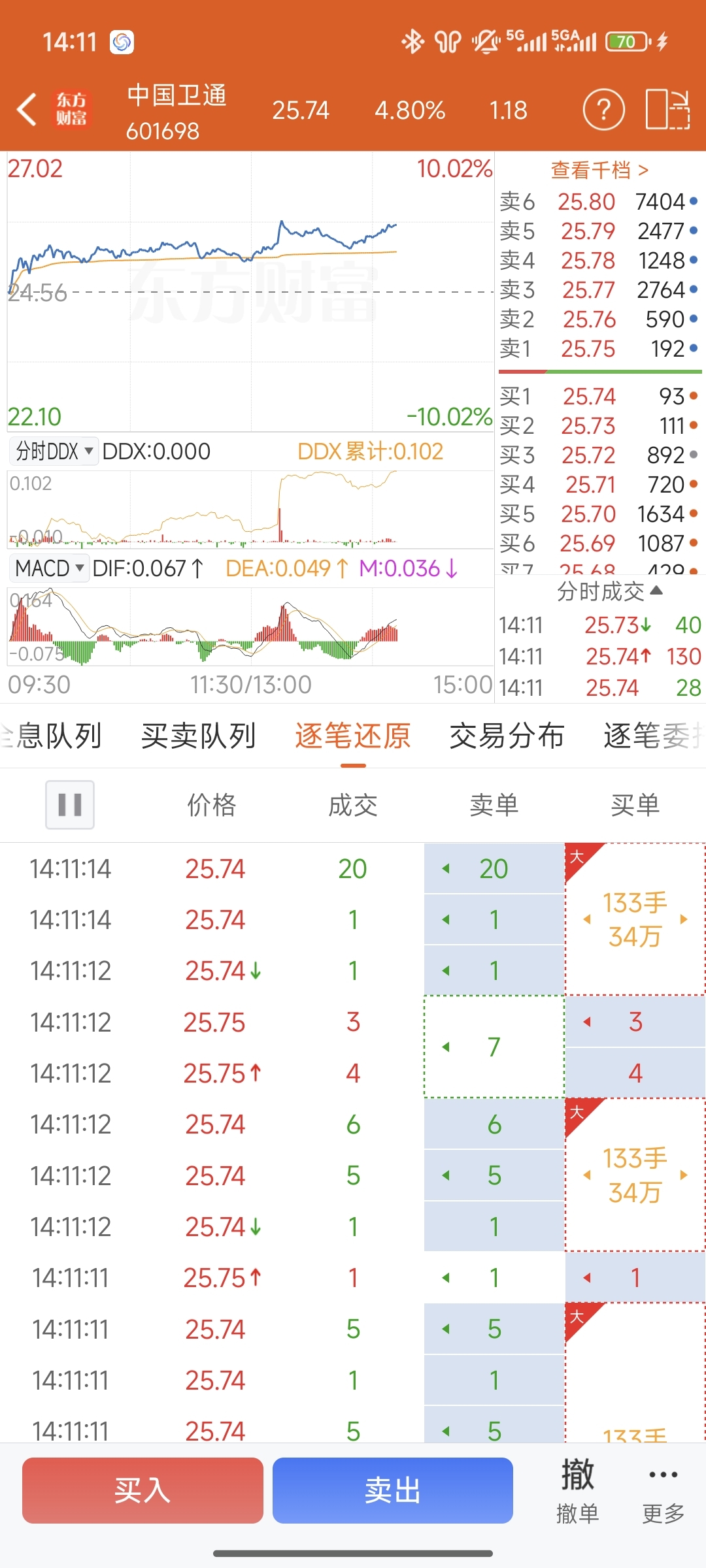706x1568 pixels.
Task: Open 撤单 cancel order
Action: pos(577,1490)
